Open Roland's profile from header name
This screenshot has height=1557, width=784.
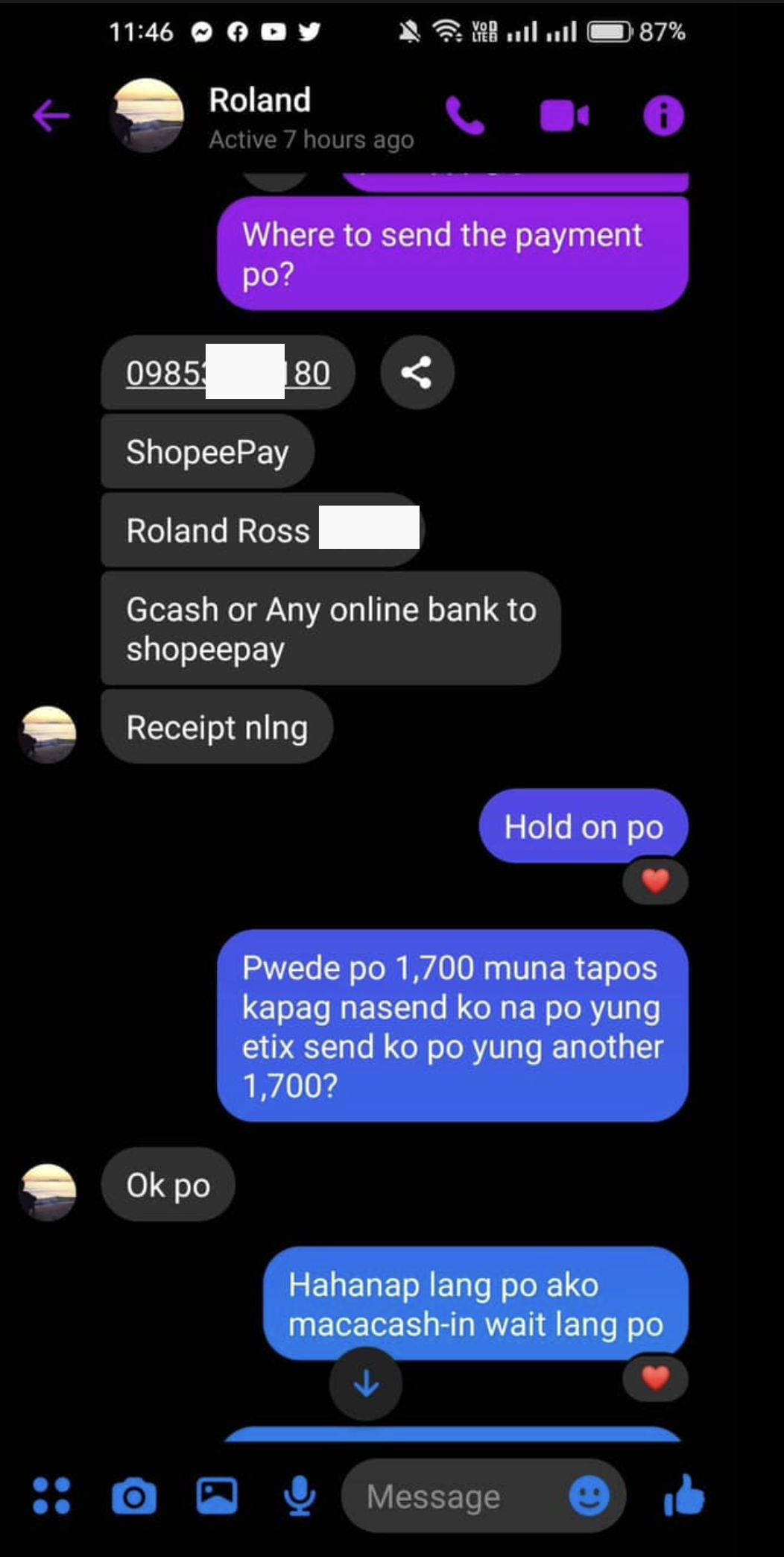259,101
